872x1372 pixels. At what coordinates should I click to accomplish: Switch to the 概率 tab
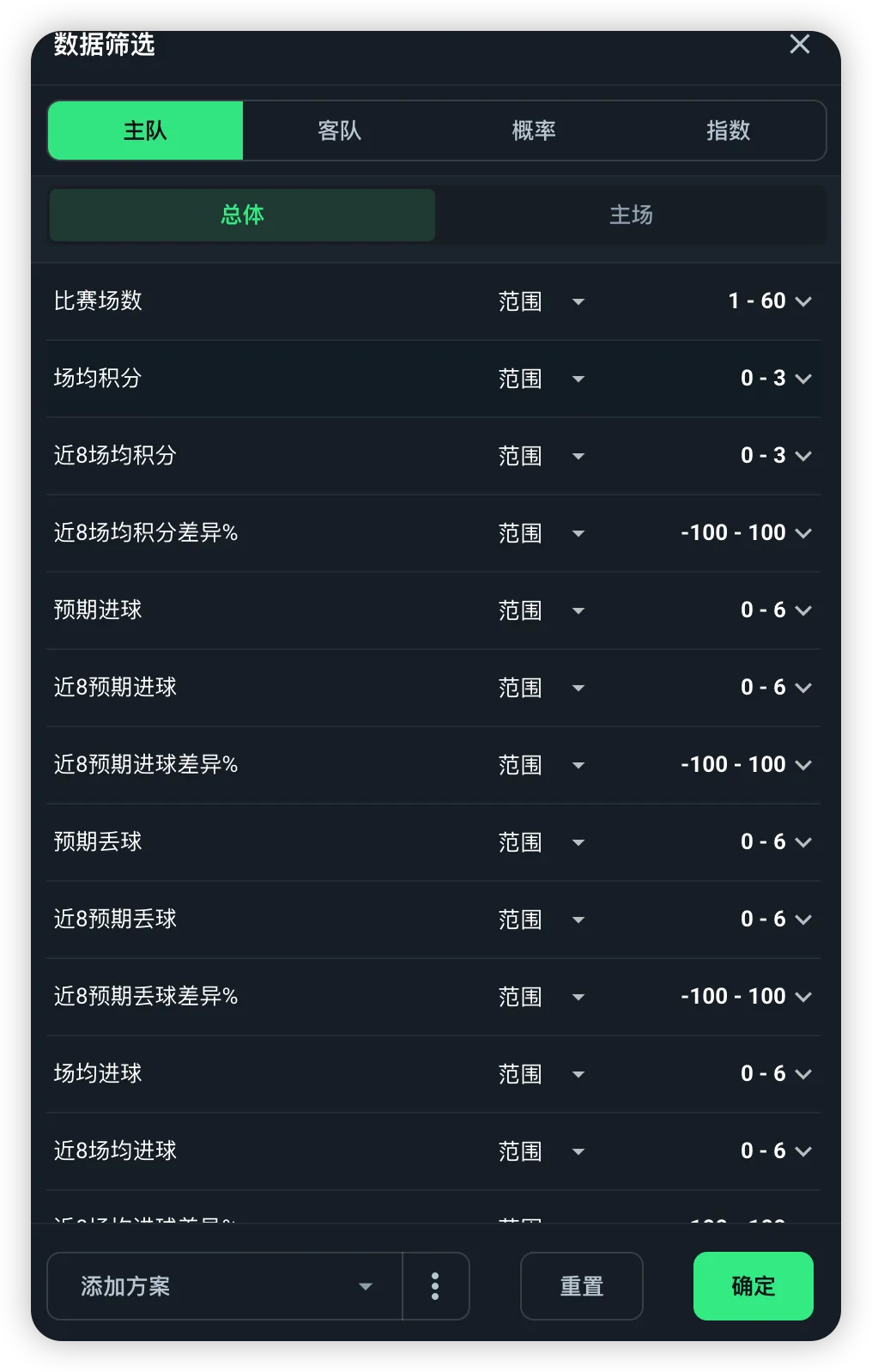pyautogui.click(x=534, y=131)
